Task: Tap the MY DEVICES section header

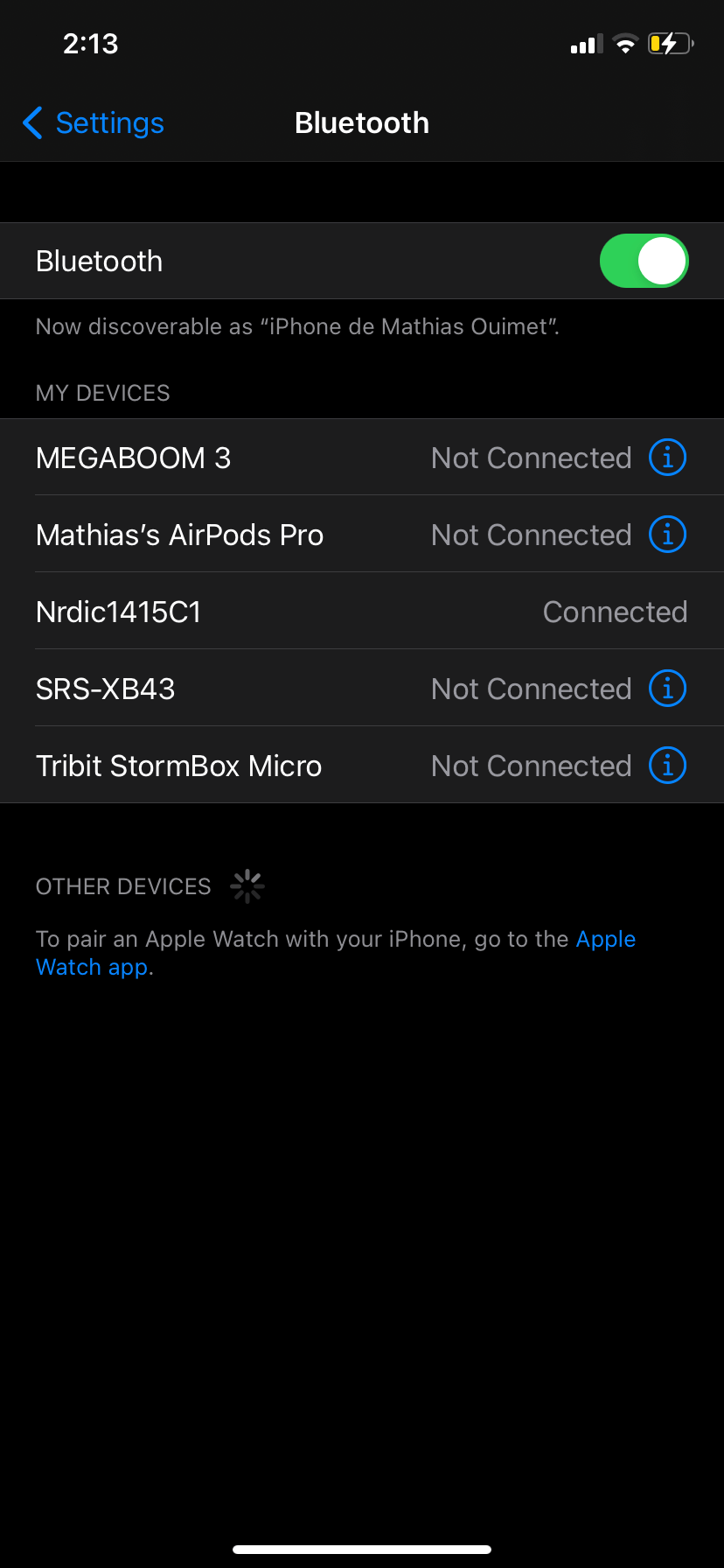Action: [x=102, y=393]
